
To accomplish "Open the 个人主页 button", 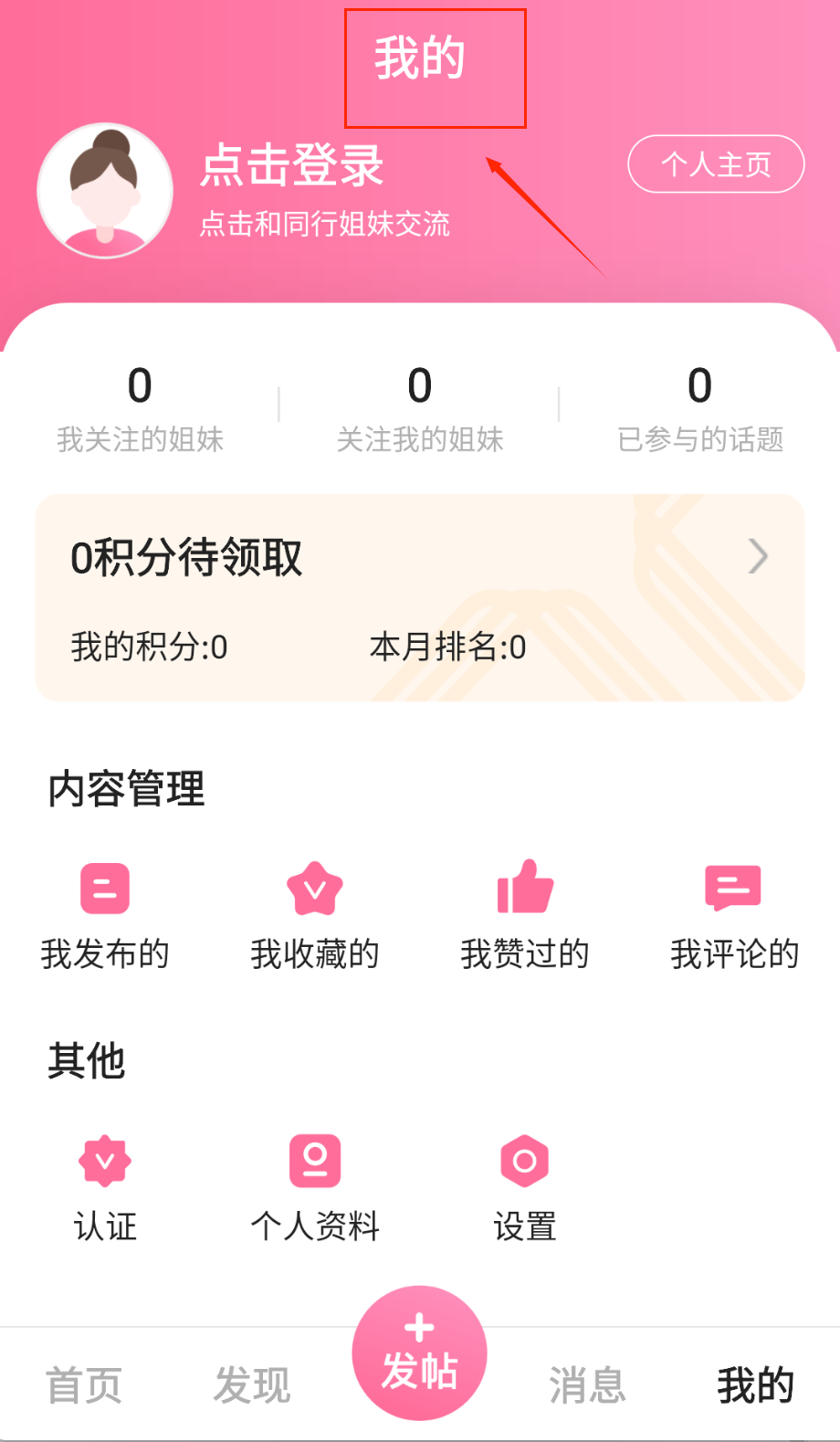I will click(716, 164).
